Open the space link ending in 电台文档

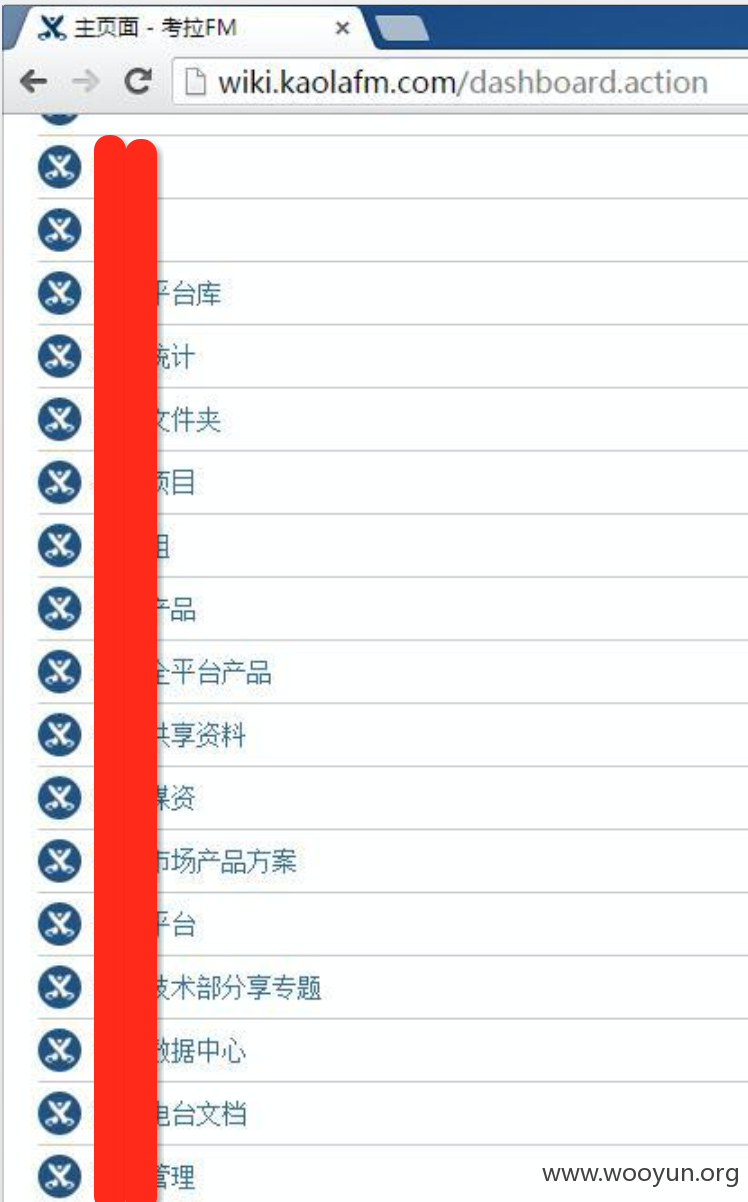pos(198,1114)
